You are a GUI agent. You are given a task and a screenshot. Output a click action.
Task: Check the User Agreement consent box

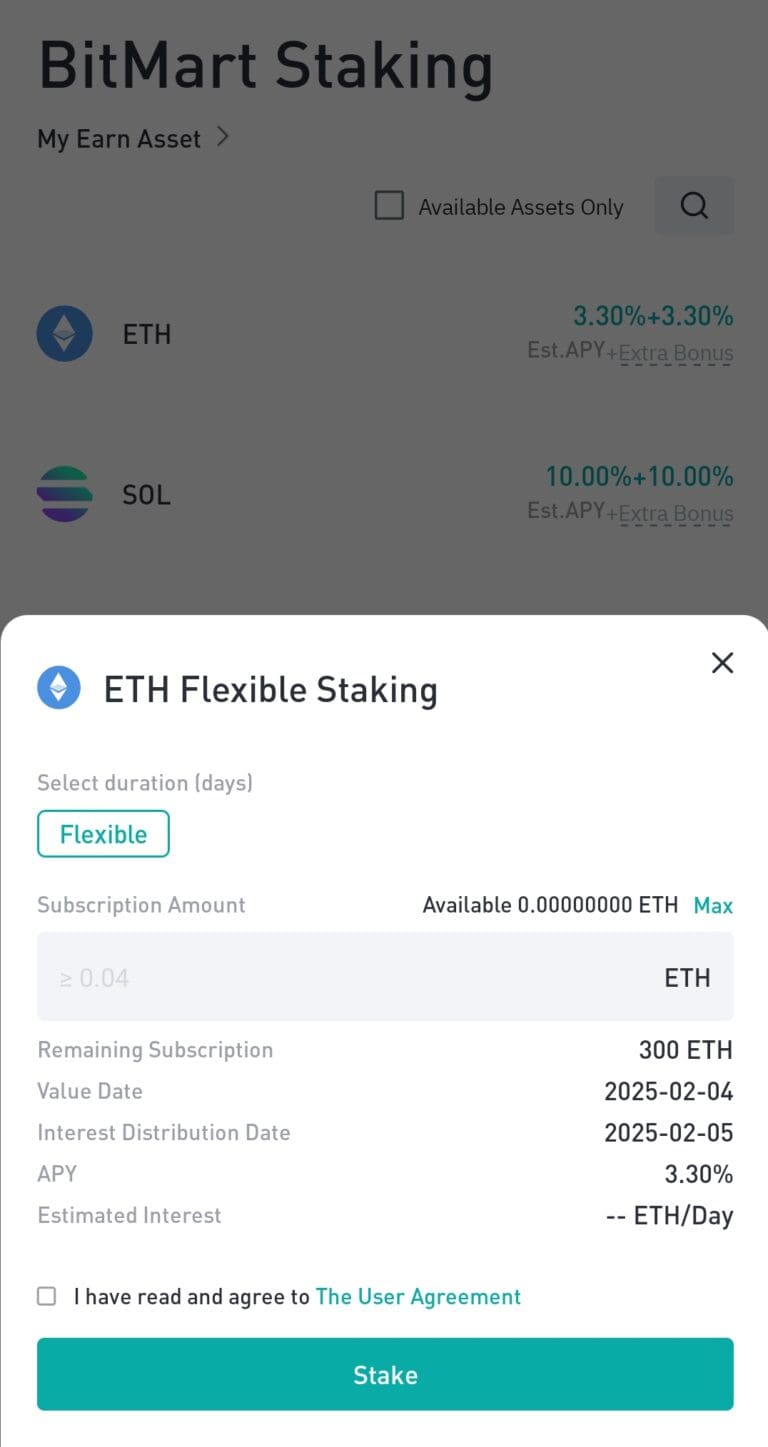coord(46,1295)
